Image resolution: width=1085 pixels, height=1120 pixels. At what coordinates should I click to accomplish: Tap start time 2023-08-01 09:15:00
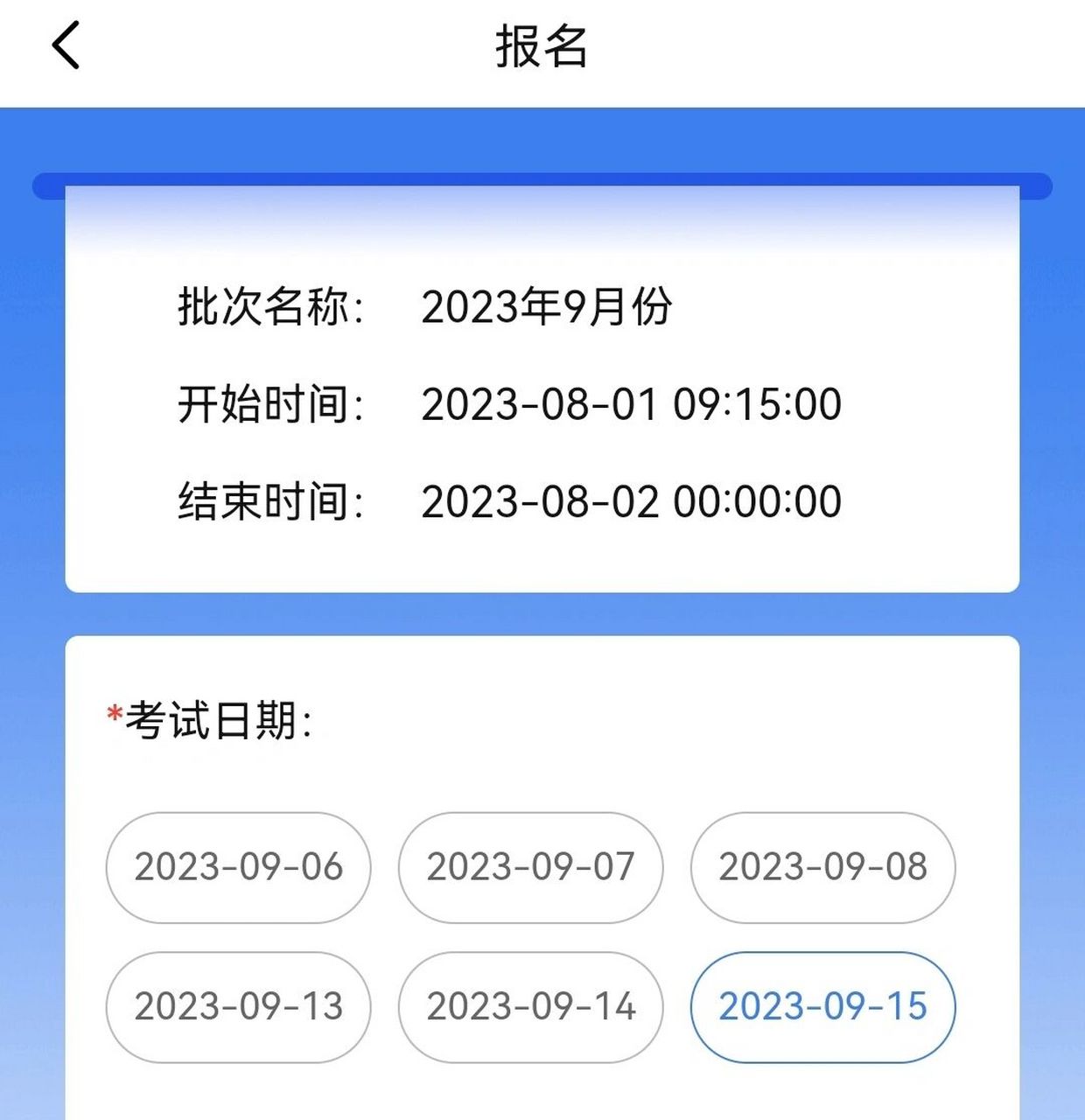[632, 404]
